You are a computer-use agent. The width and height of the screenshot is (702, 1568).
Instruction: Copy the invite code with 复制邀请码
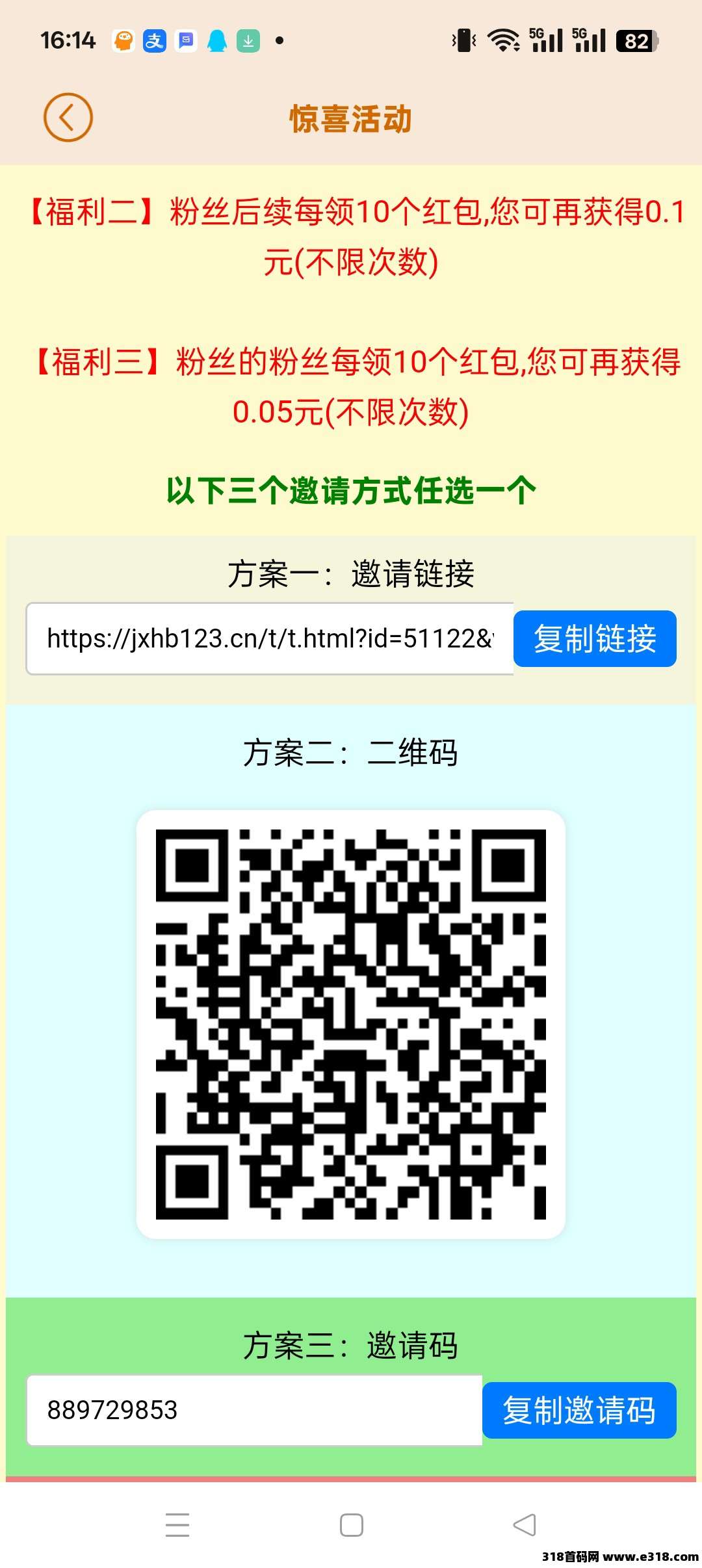[x=578, y=1410]
